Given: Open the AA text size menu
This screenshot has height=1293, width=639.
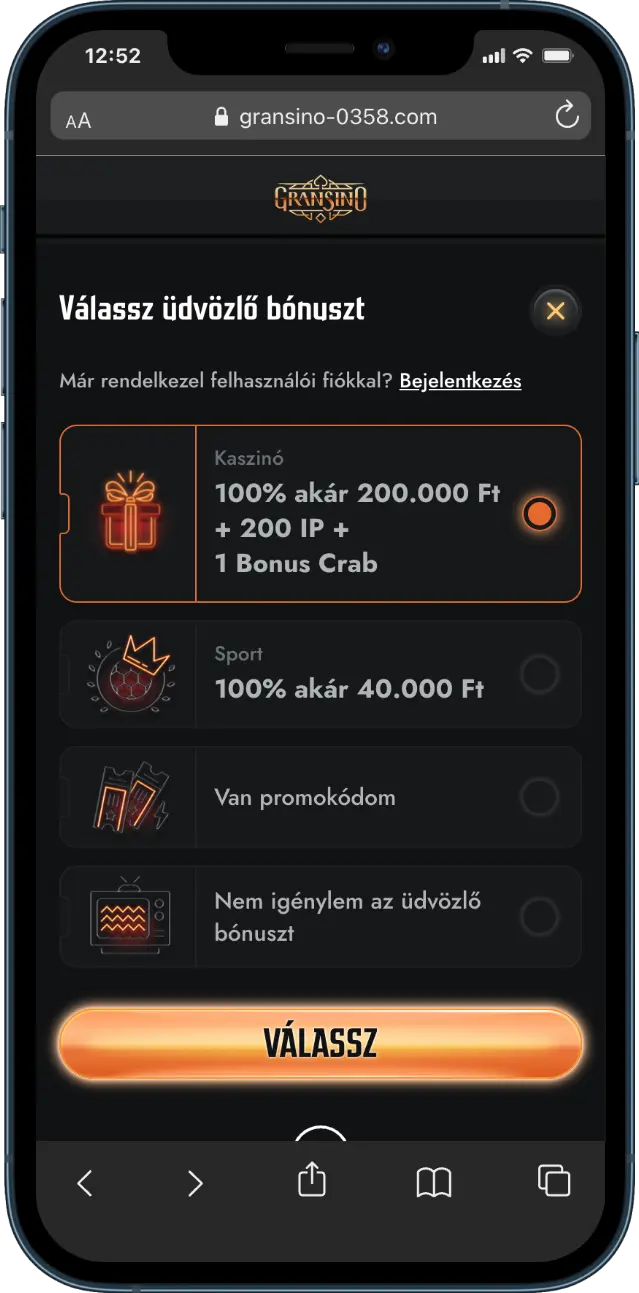Looking at the screenshot, I should (78, 120).
